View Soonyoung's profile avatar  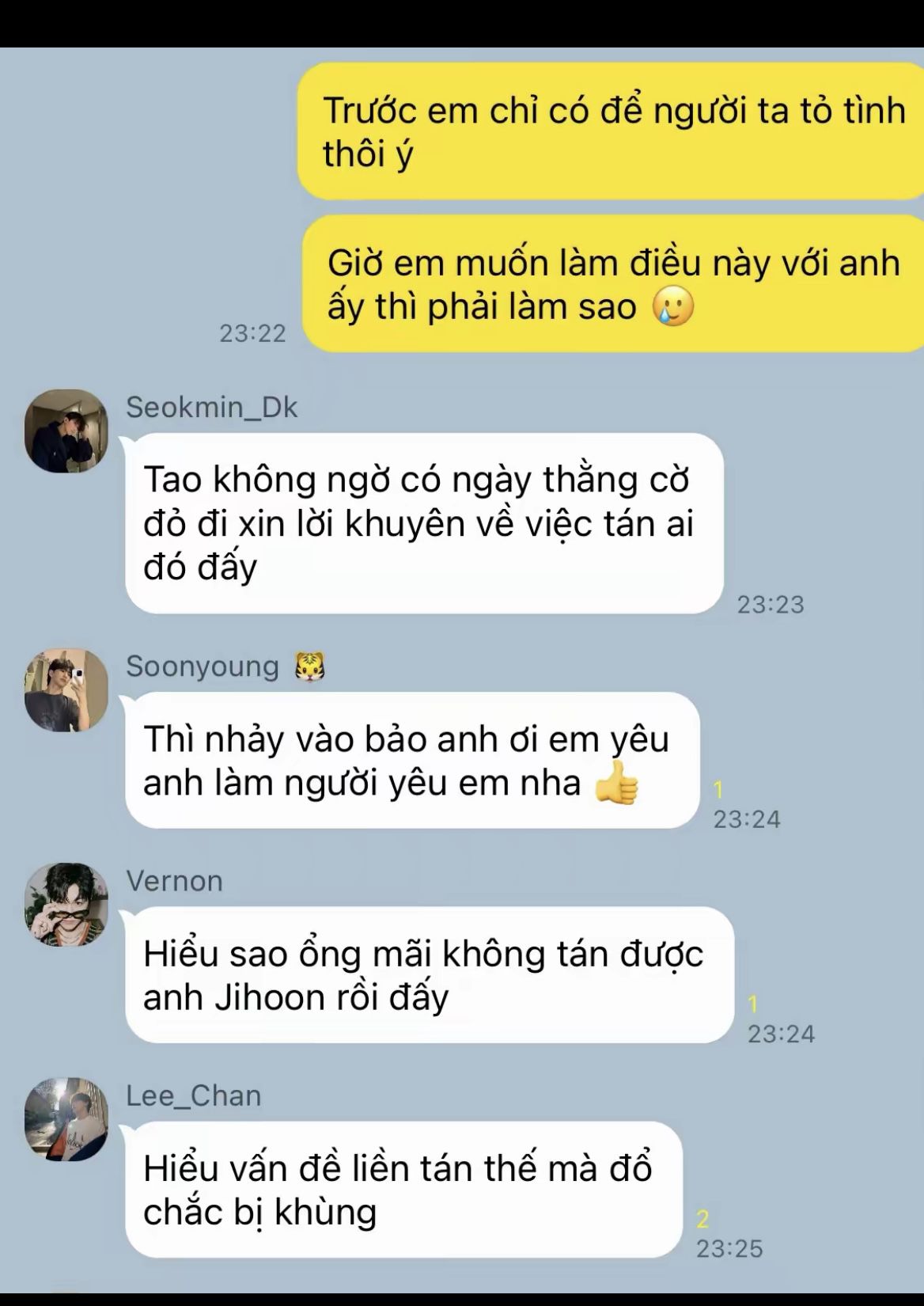[x=66, y=689]
